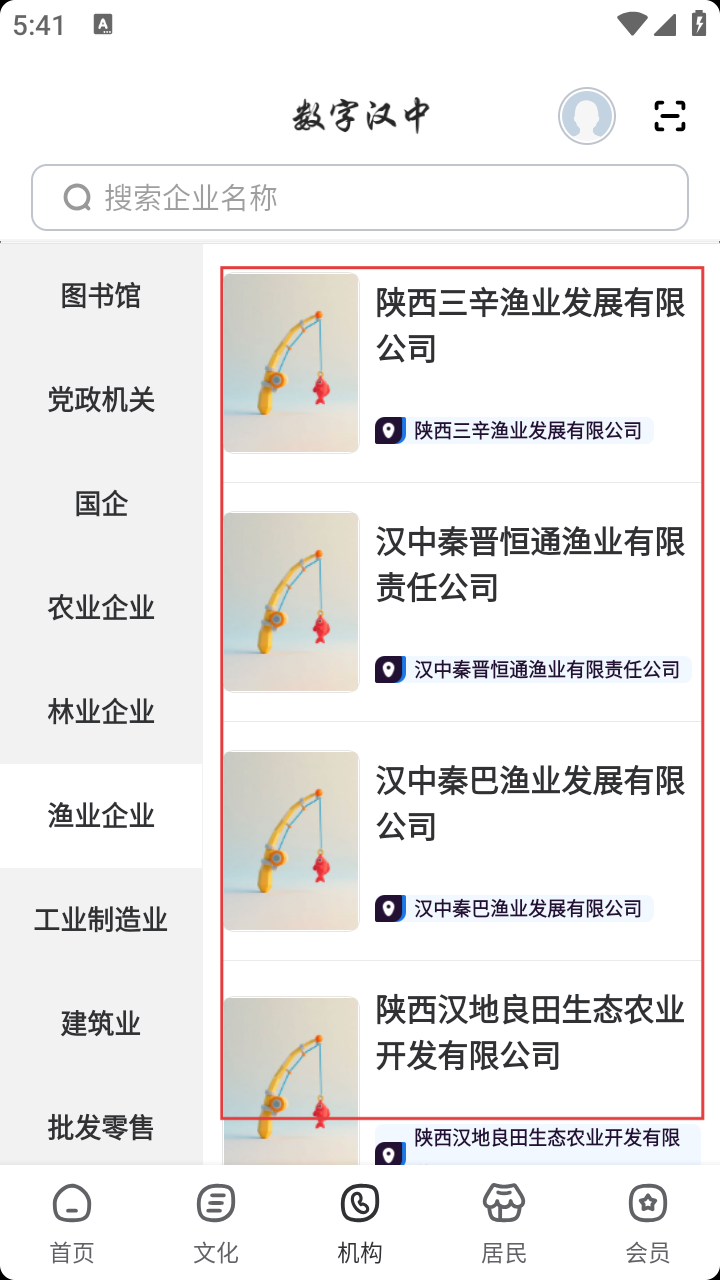Select the 批发零售 category
720x1280 pixels.
click(101, 1128)
